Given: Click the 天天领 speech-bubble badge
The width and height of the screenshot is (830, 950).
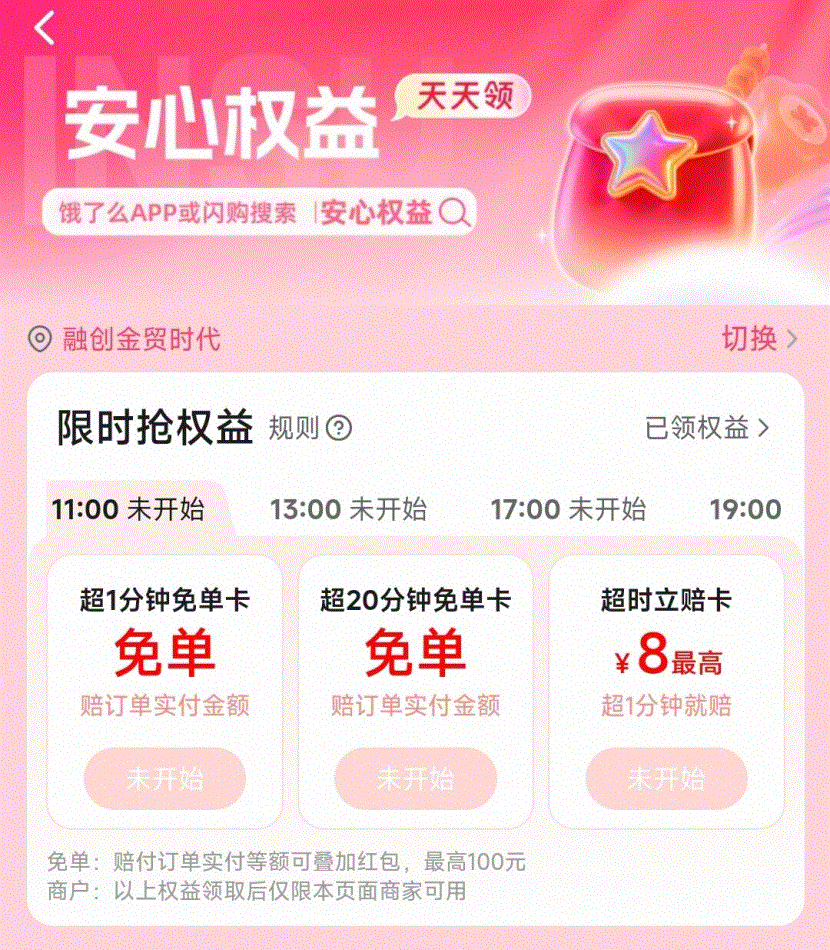Looking at the screenshot, I should pos(466,93).
